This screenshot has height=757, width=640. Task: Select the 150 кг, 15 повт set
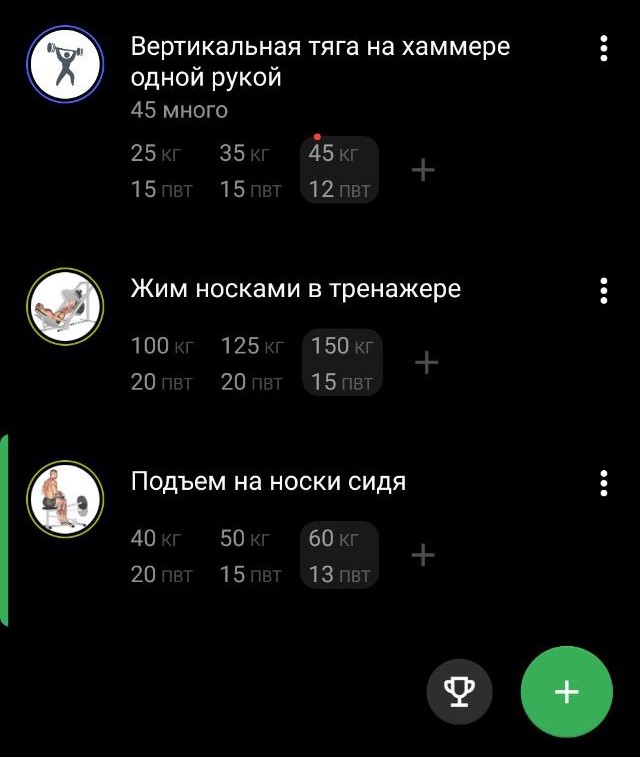(342, 363)
